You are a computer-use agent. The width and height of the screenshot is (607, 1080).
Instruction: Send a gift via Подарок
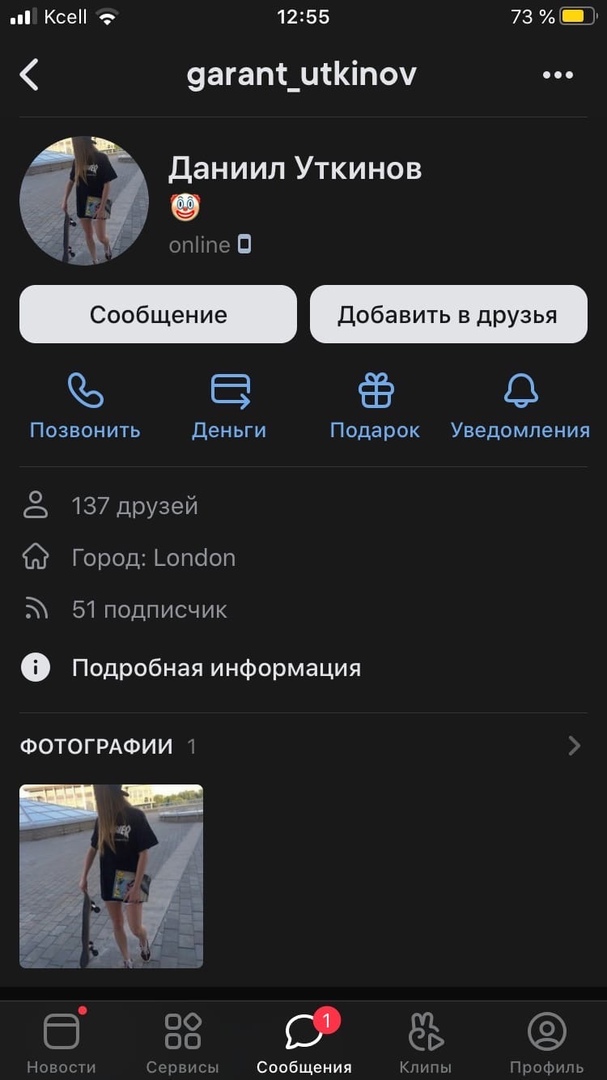375,405
